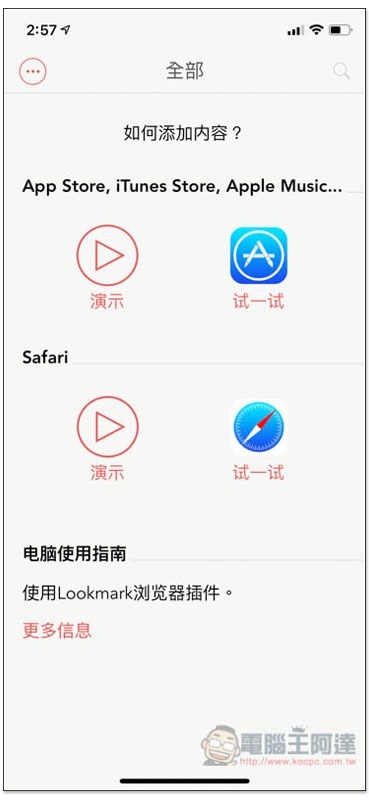
Task: Try it with the Safari icon
Action: [x=259, y=428]
